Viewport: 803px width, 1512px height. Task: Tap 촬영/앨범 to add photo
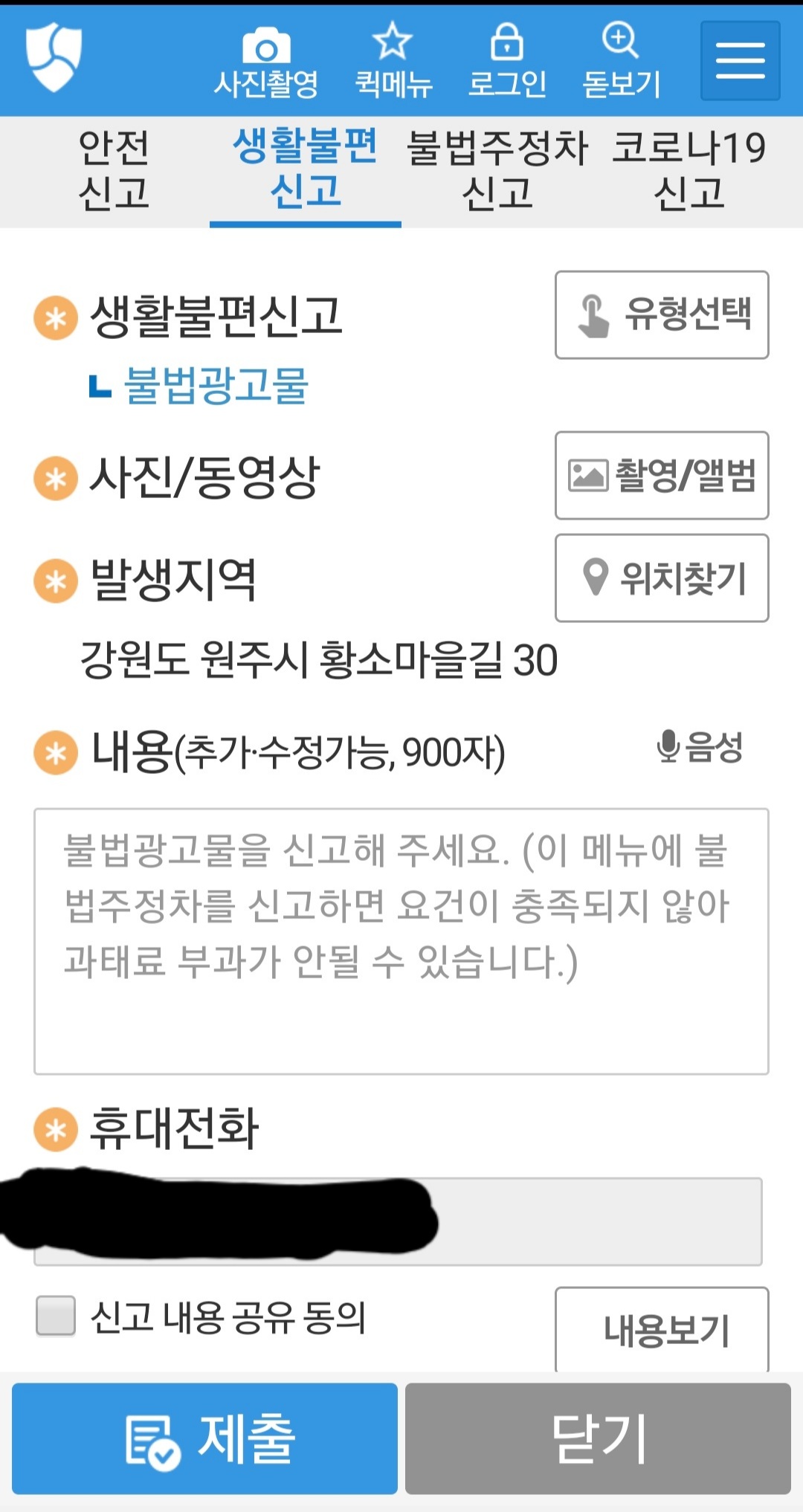[662, 476]
